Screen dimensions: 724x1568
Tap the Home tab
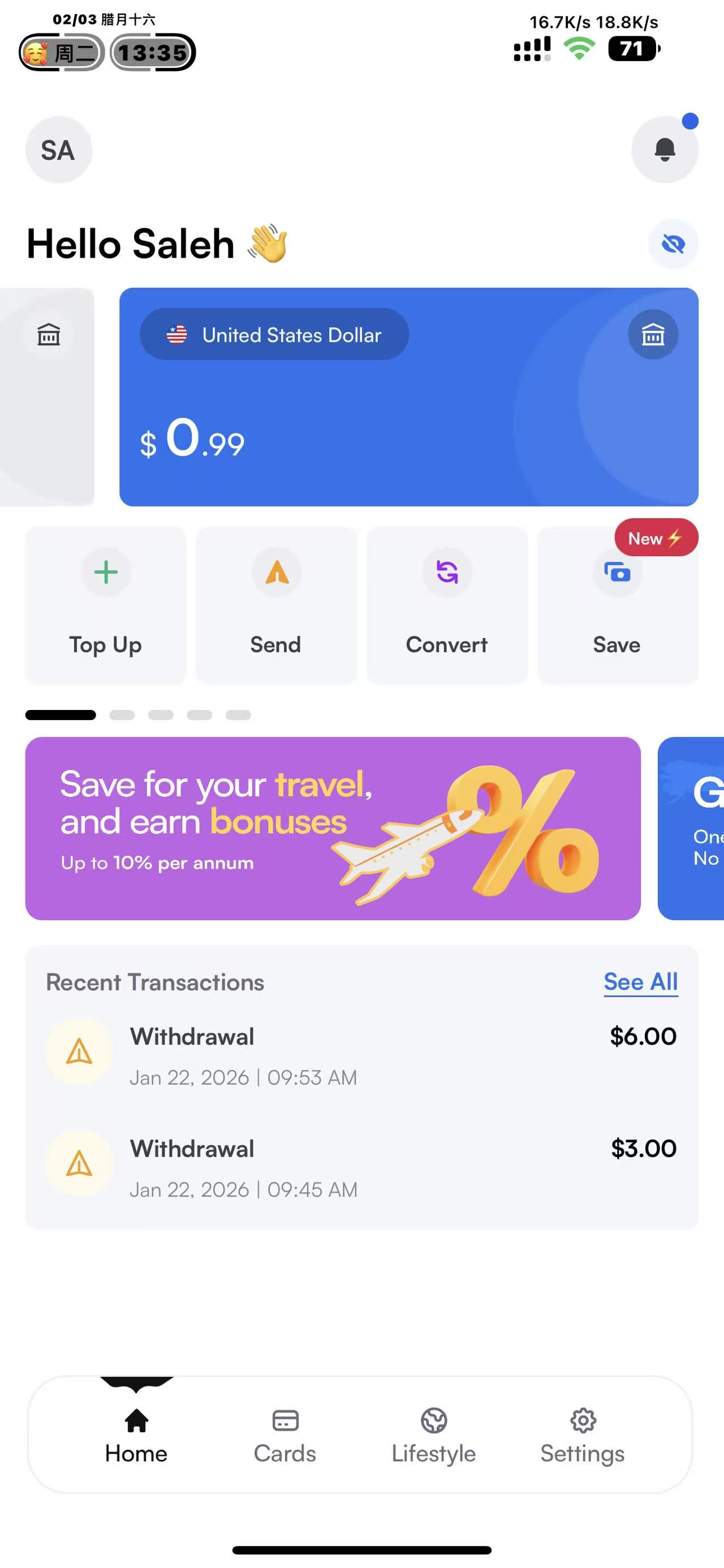click(x=136, y=1435)
